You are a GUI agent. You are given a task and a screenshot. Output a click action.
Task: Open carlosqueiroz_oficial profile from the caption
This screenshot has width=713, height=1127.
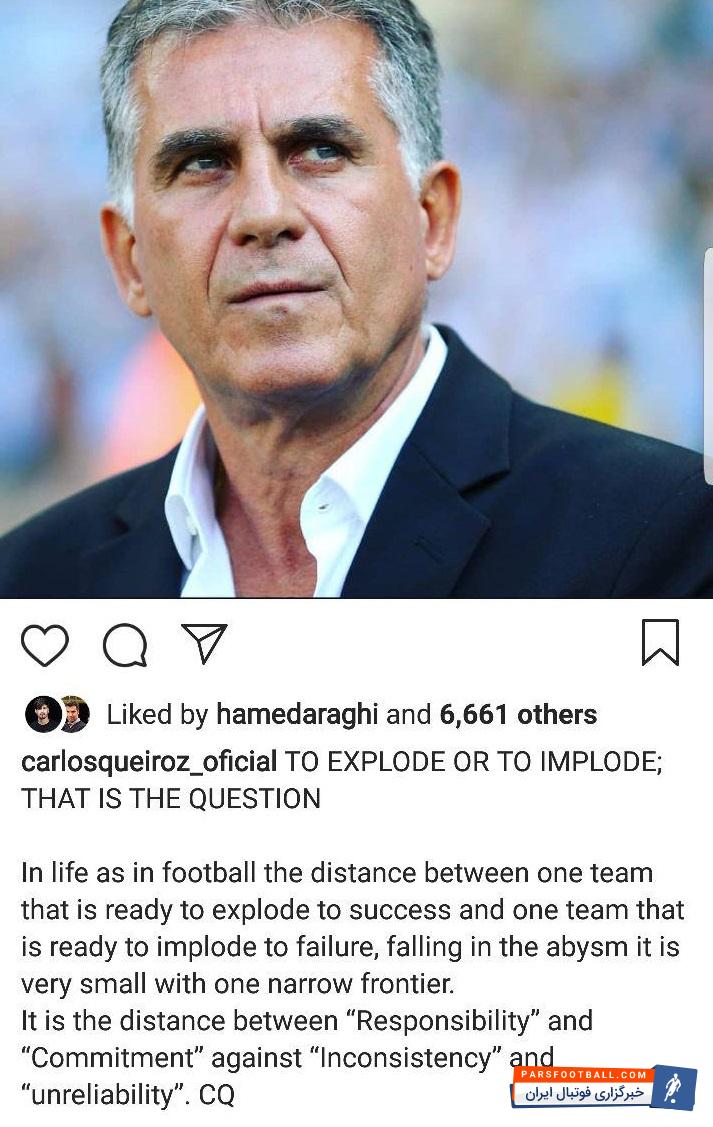click(149, 761)
